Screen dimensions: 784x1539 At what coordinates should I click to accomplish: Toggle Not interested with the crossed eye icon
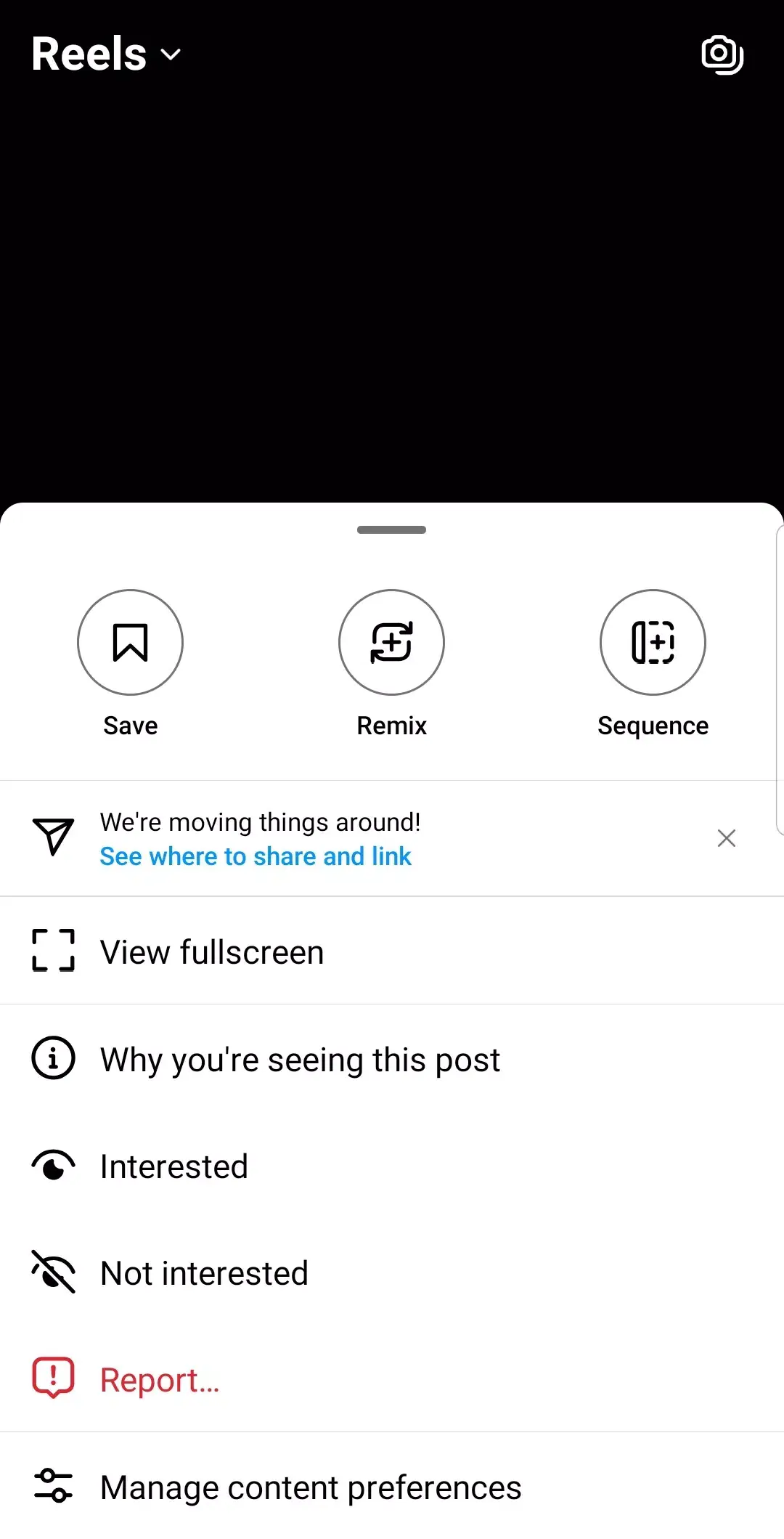(x=53, y=1272)
